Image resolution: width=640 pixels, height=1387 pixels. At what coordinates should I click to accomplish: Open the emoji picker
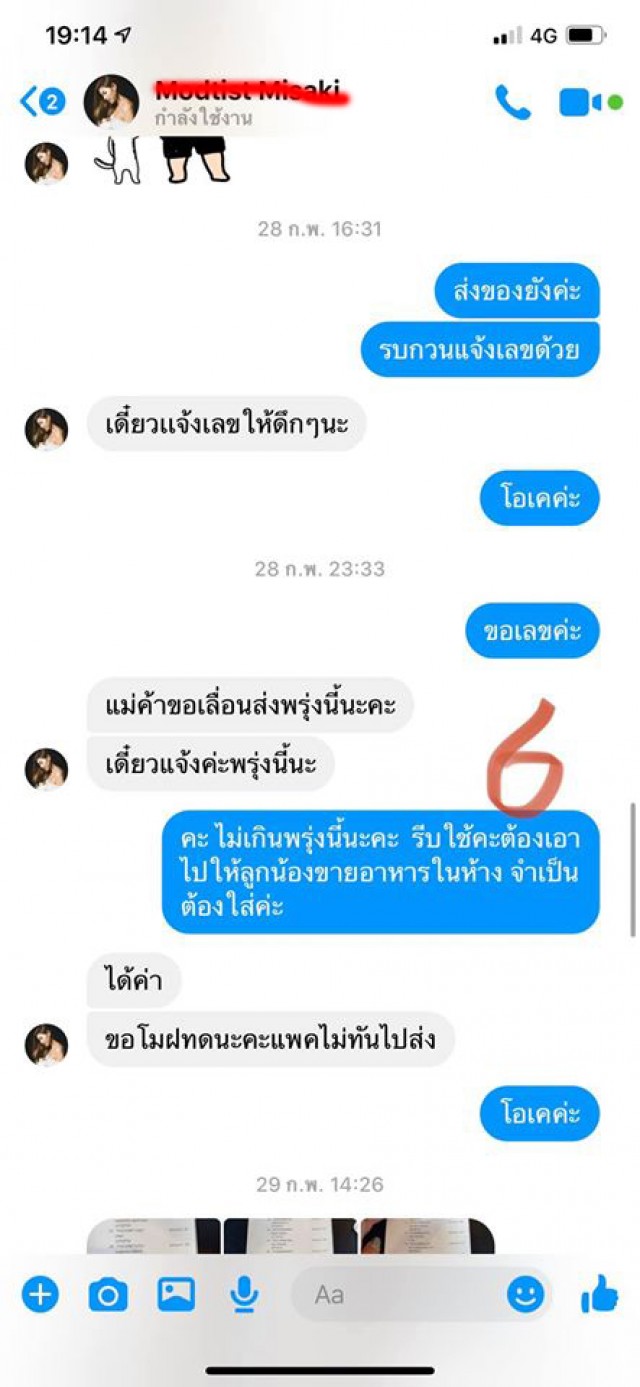525,1295
